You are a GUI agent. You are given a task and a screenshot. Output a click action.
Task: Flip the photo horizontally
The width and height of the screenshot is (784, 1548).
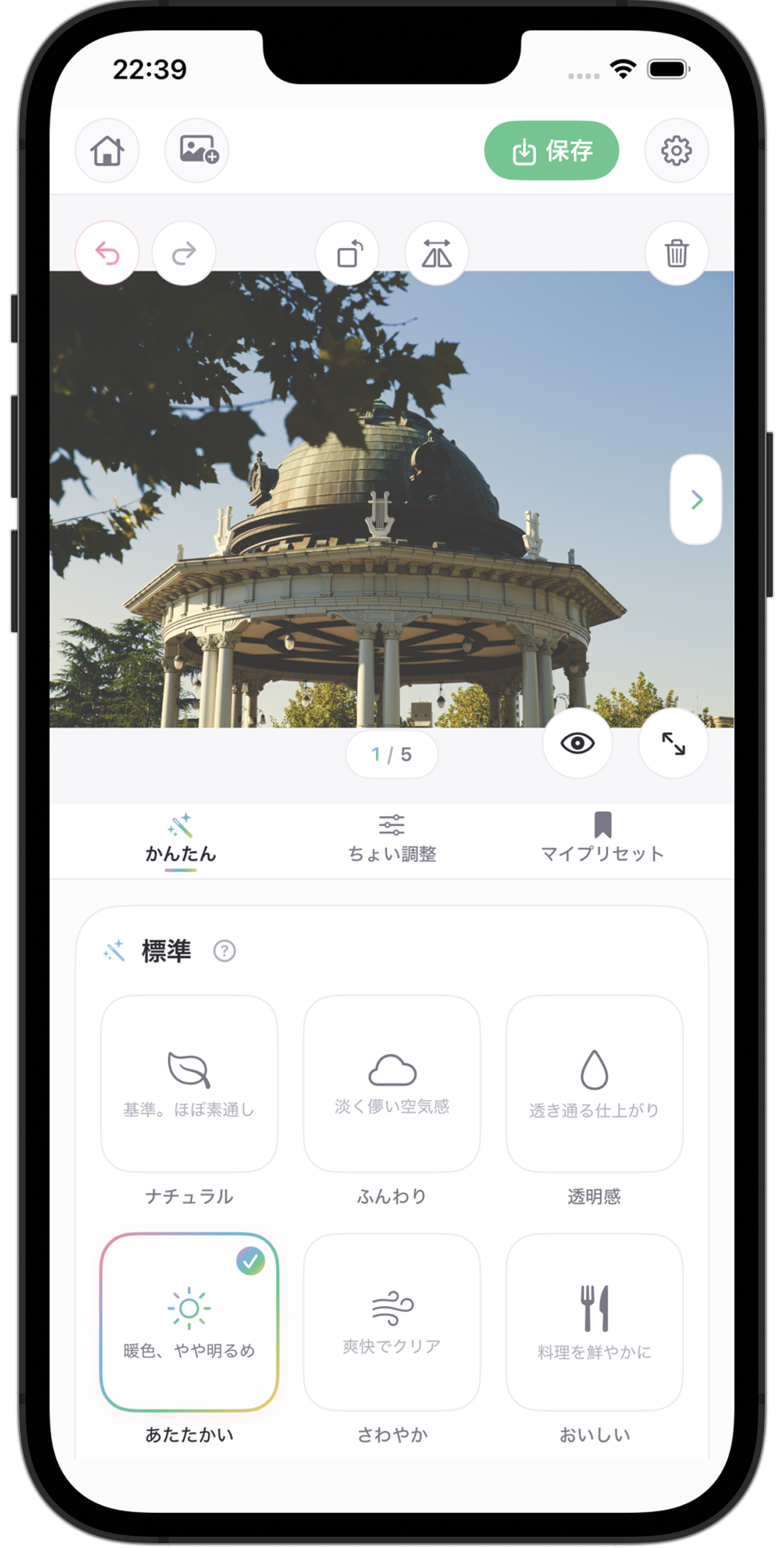click(x=436, y=253)
